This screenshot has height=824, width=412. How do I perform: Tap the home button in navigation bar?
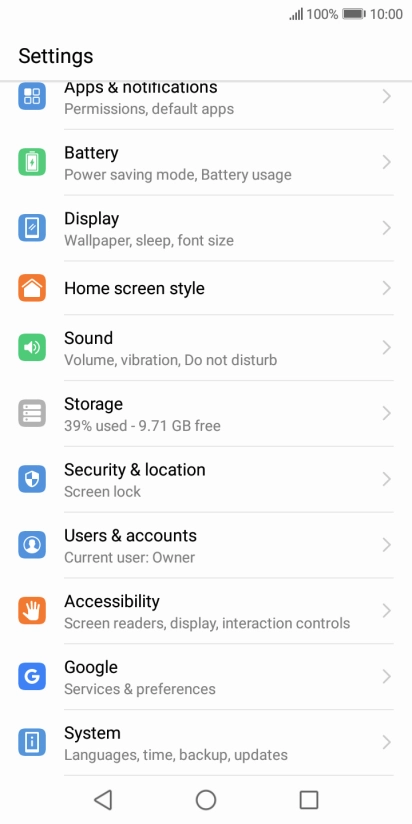tap(206, 800)
